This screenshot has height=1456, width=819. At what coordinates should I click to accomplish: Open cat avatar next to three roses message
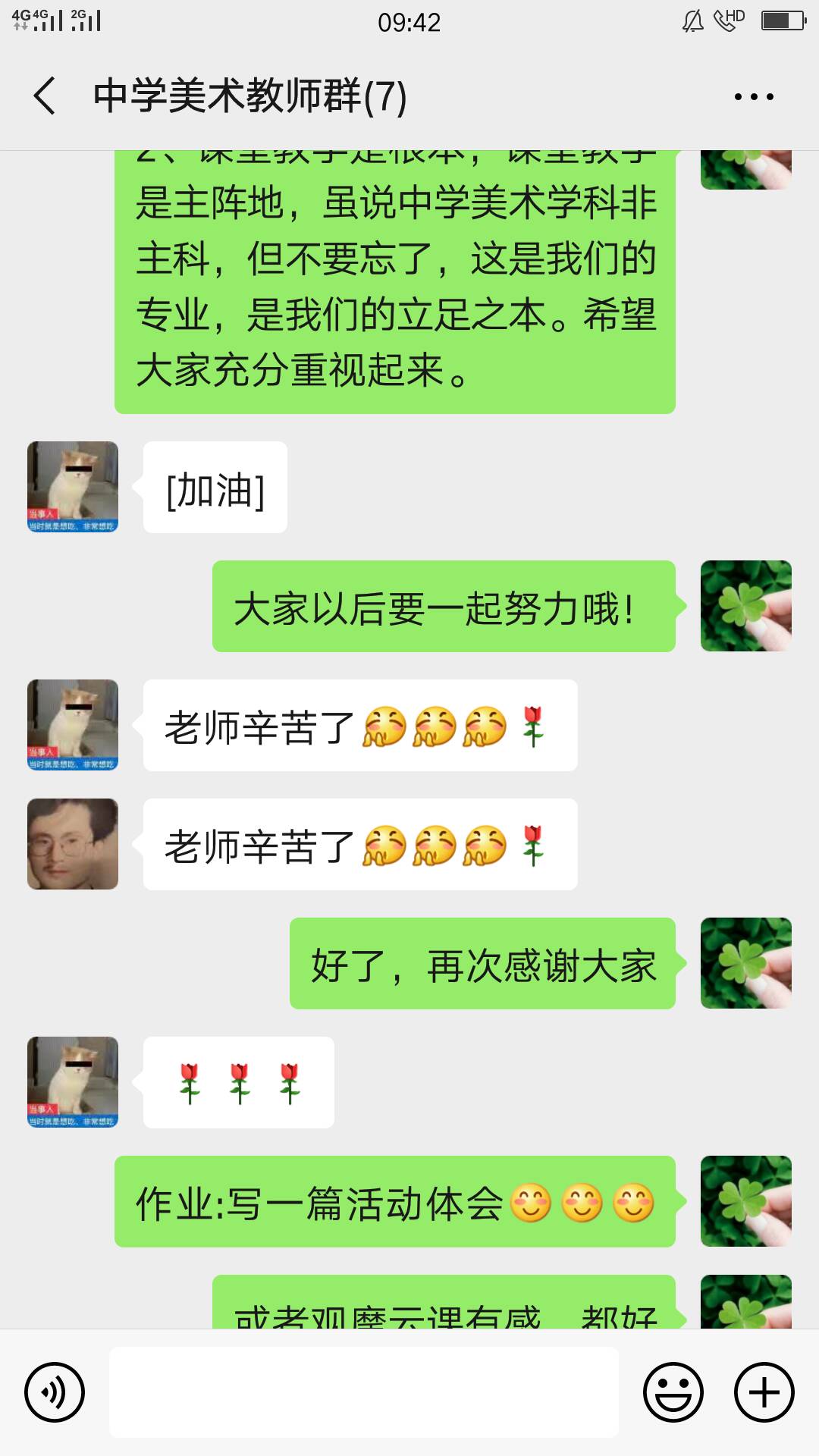73,1082
